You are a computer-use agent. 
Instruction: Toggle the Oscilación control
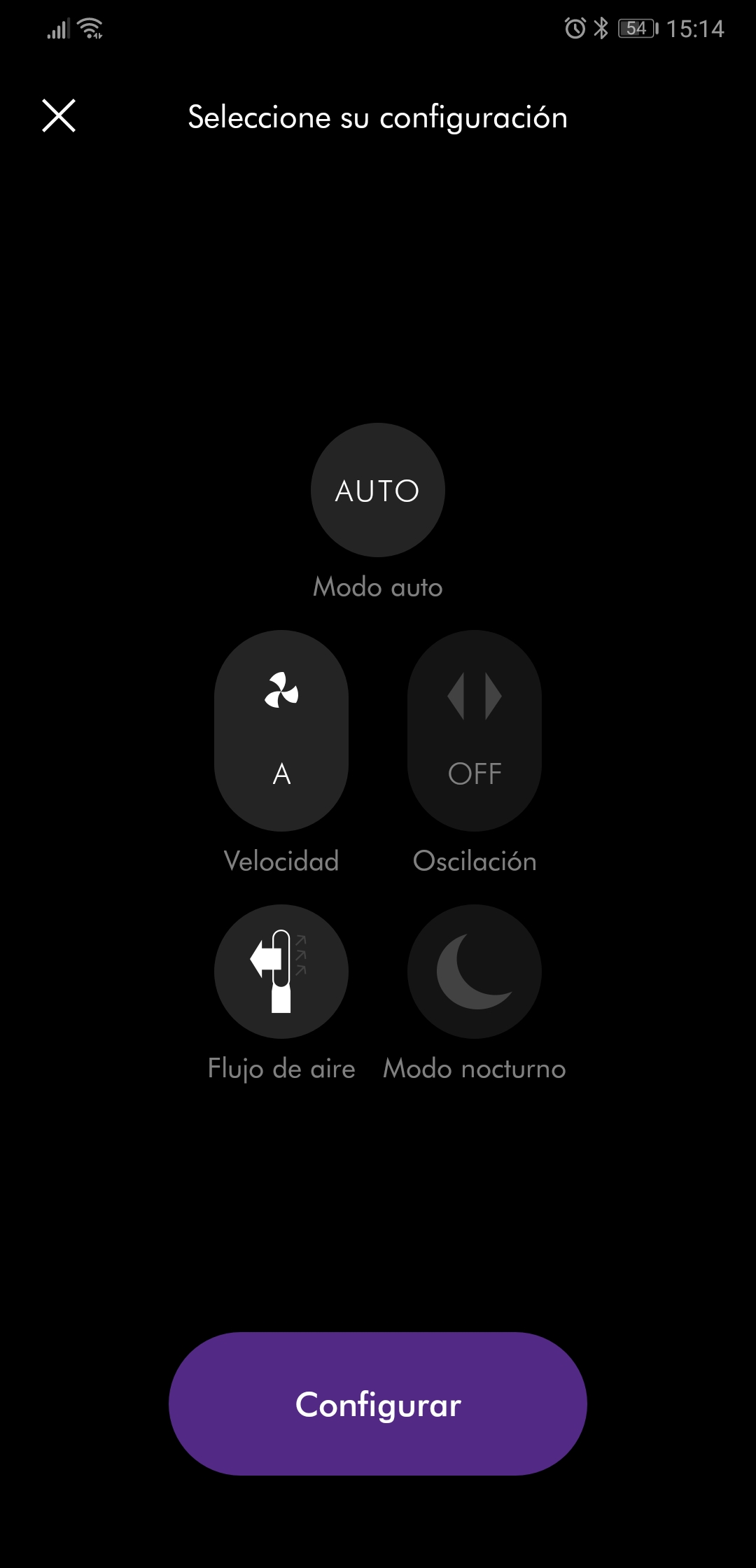click(x=475, y=731)
